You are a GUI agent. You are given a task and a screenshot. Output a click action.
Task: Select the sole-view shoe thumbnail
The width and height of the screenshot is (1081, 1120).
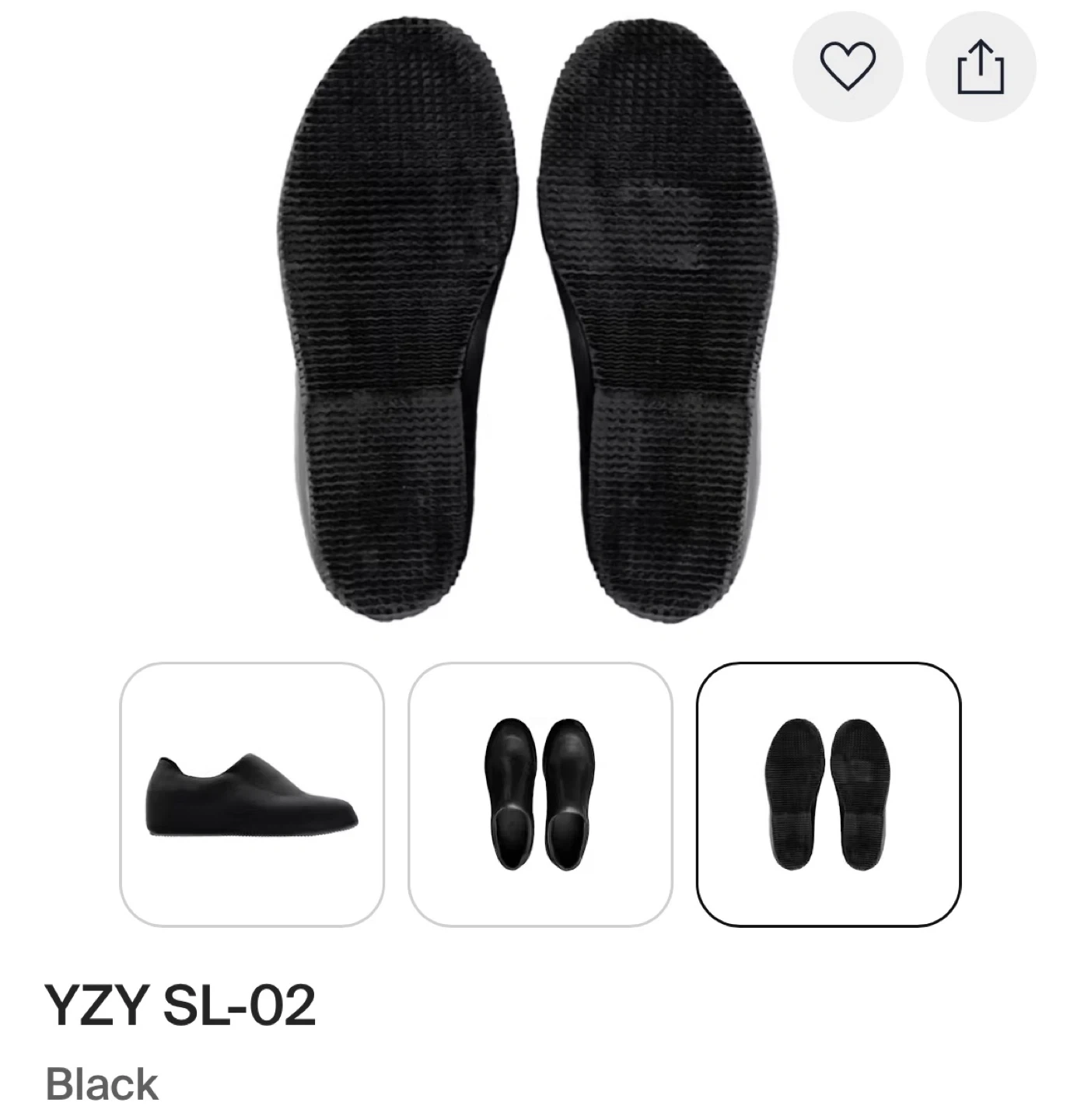click(828, 794)
